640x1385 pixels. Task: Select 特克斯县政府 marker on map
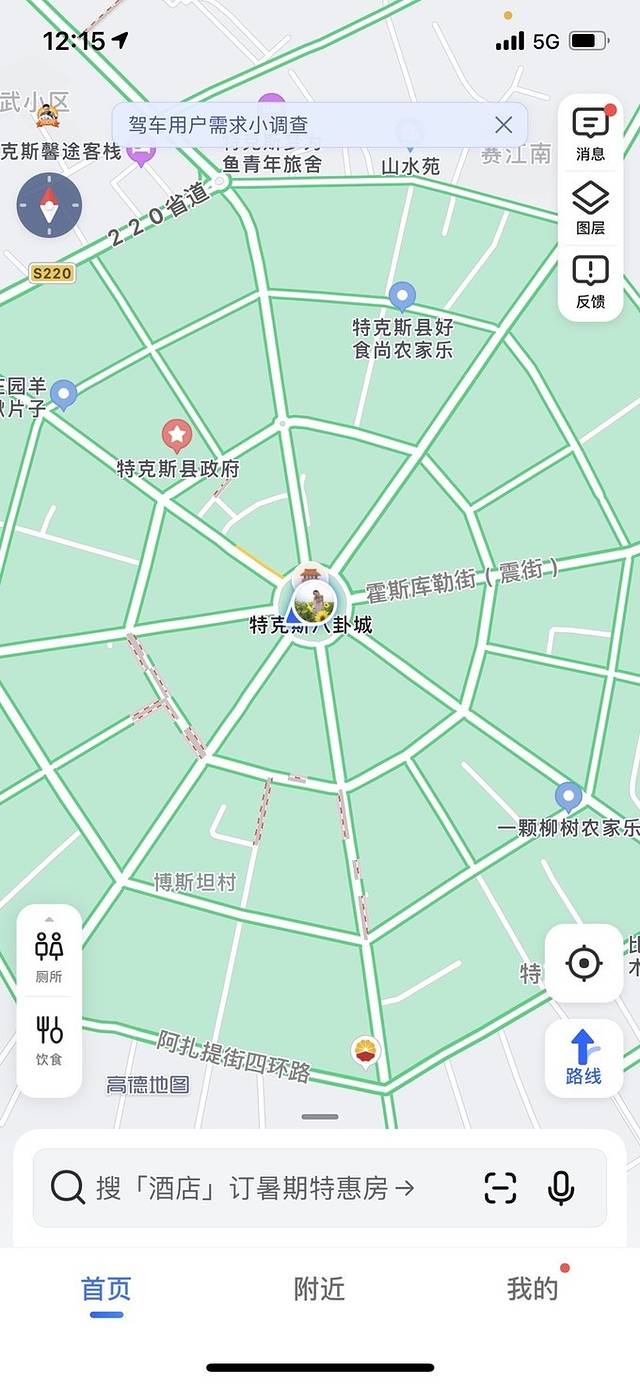177,435
